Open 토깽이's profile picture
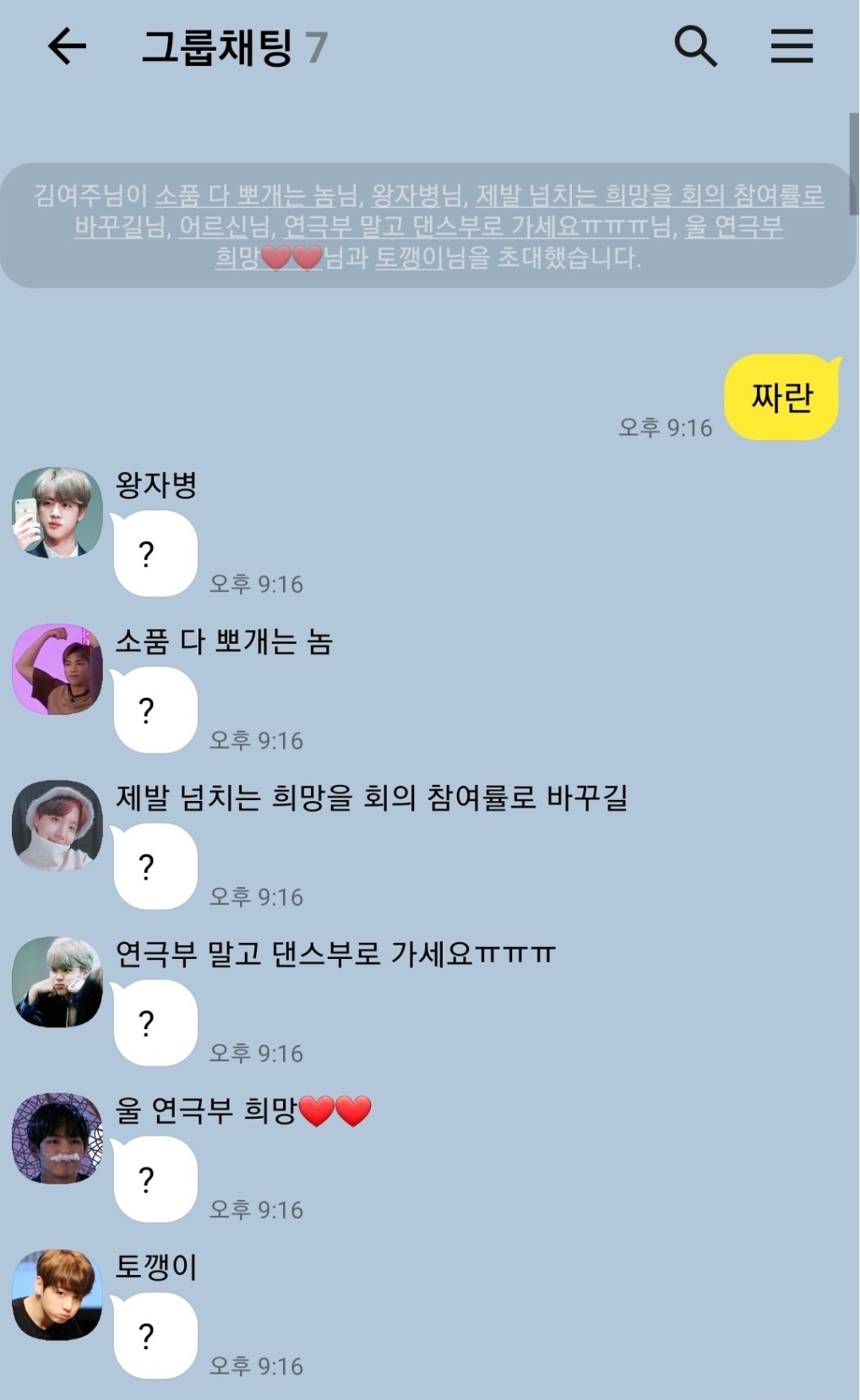This screenshot has width=860, height=1400. (57, 1294)
